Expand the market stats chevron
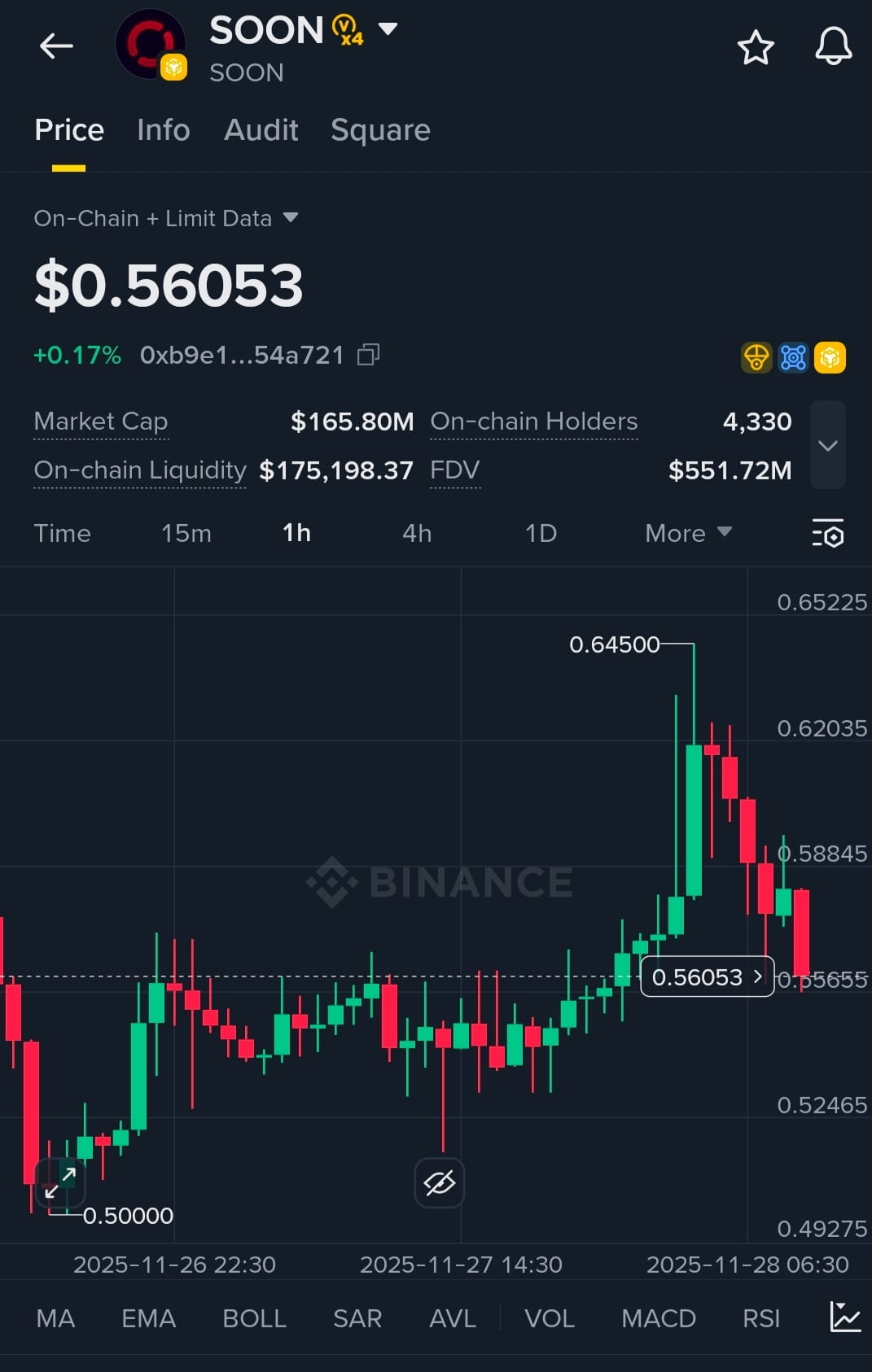This screenshot has height=1372, width=872. pyautogui.click(x=827, y=445)
